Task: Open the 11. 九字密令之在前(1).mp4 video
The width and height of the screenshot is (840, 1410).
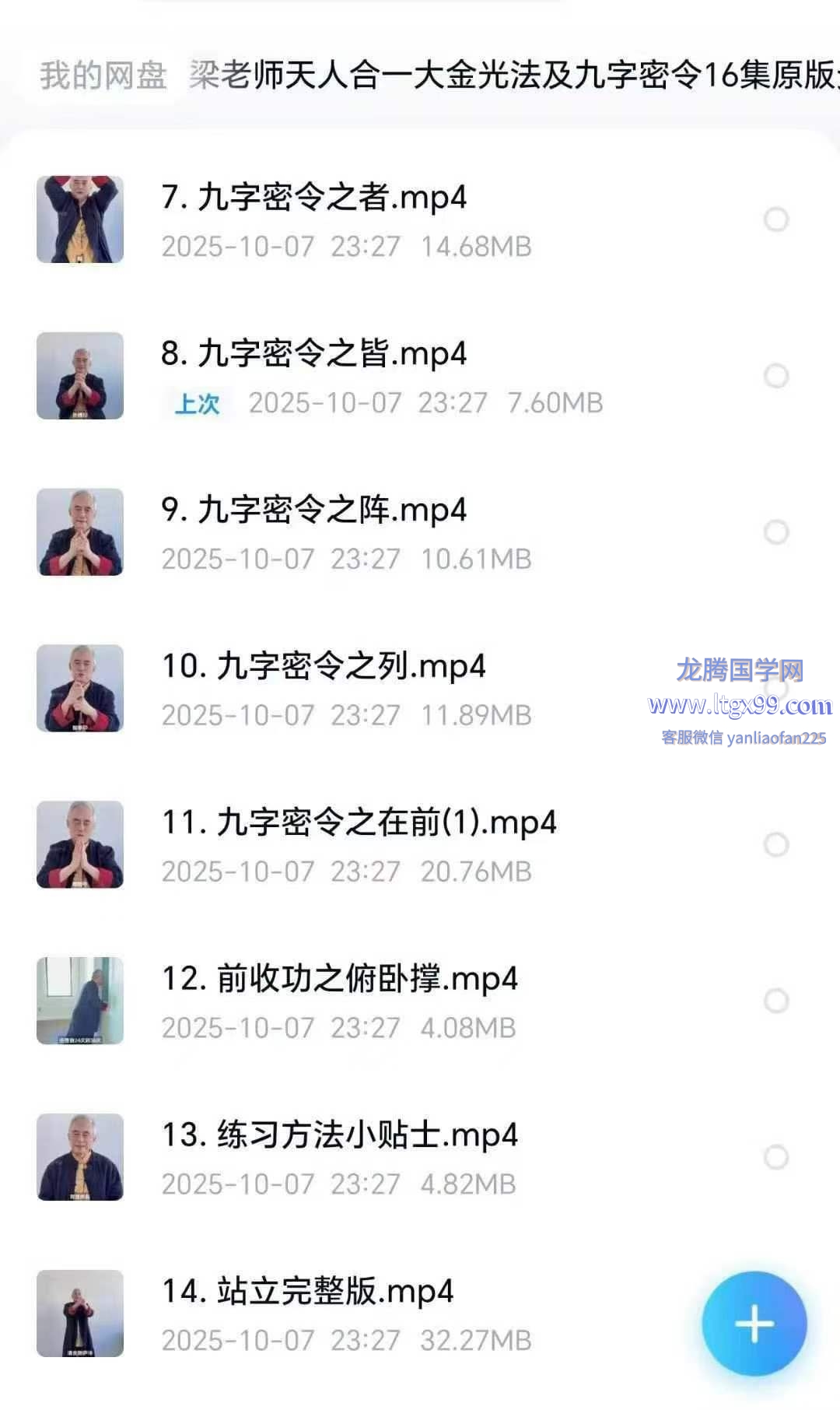Action: (x=358, y=822)
